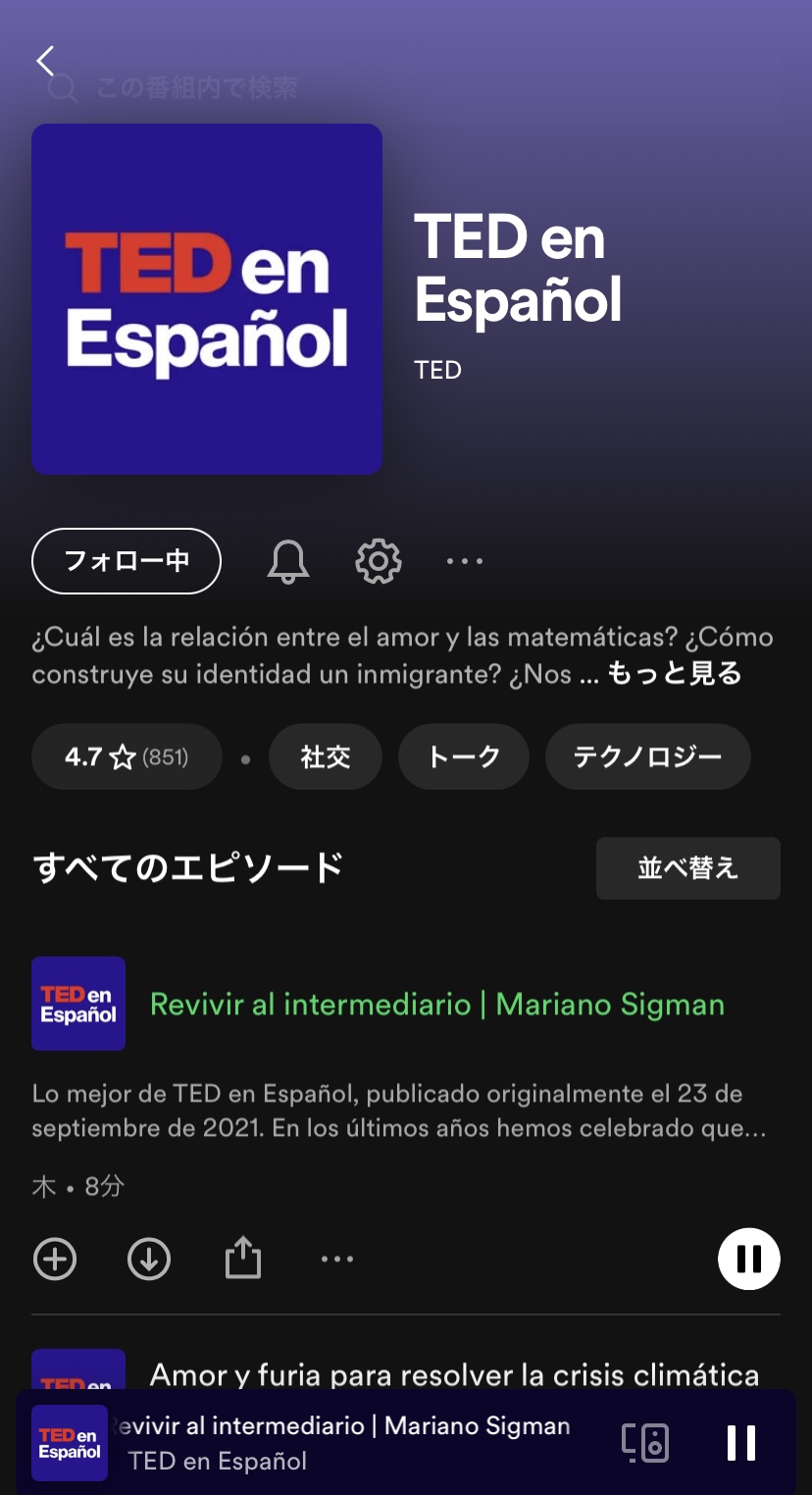Select the 社交 category chip
The height and width of the screenshot is (1495, 812).
point(326,756)
